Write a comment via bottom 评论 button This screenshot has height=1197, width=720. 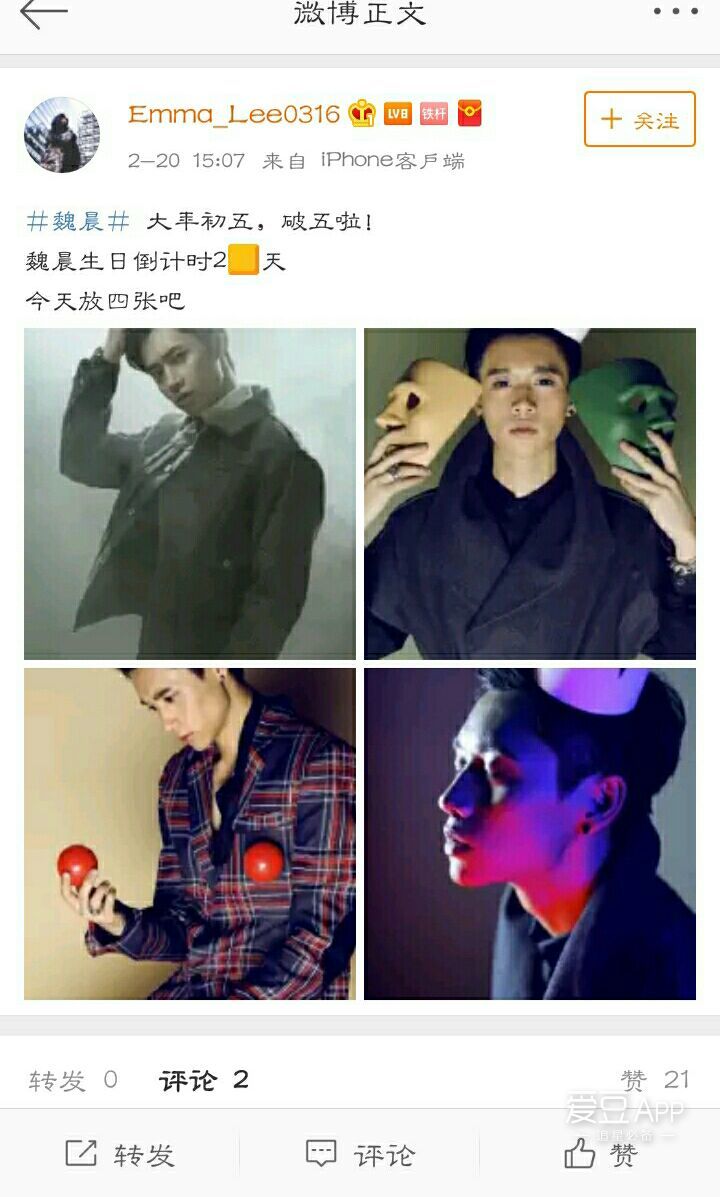[x=360, y=1154]
